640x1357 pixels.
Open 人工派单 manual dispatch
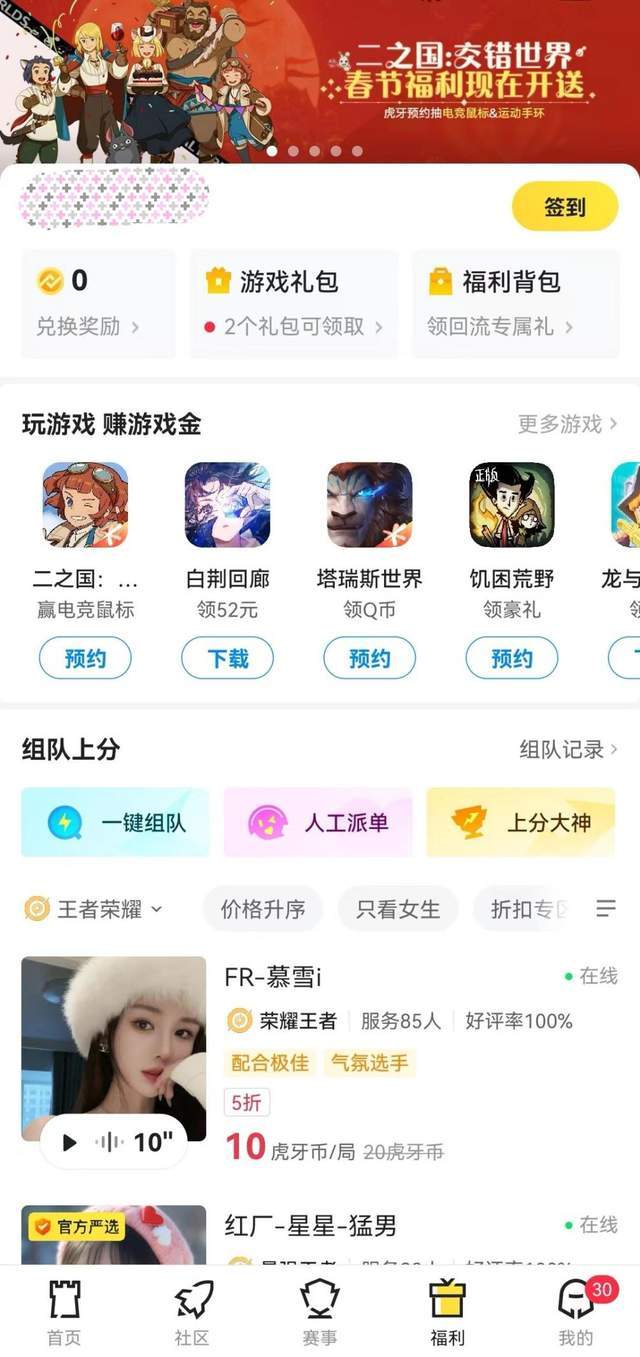[x=318, y=823]
